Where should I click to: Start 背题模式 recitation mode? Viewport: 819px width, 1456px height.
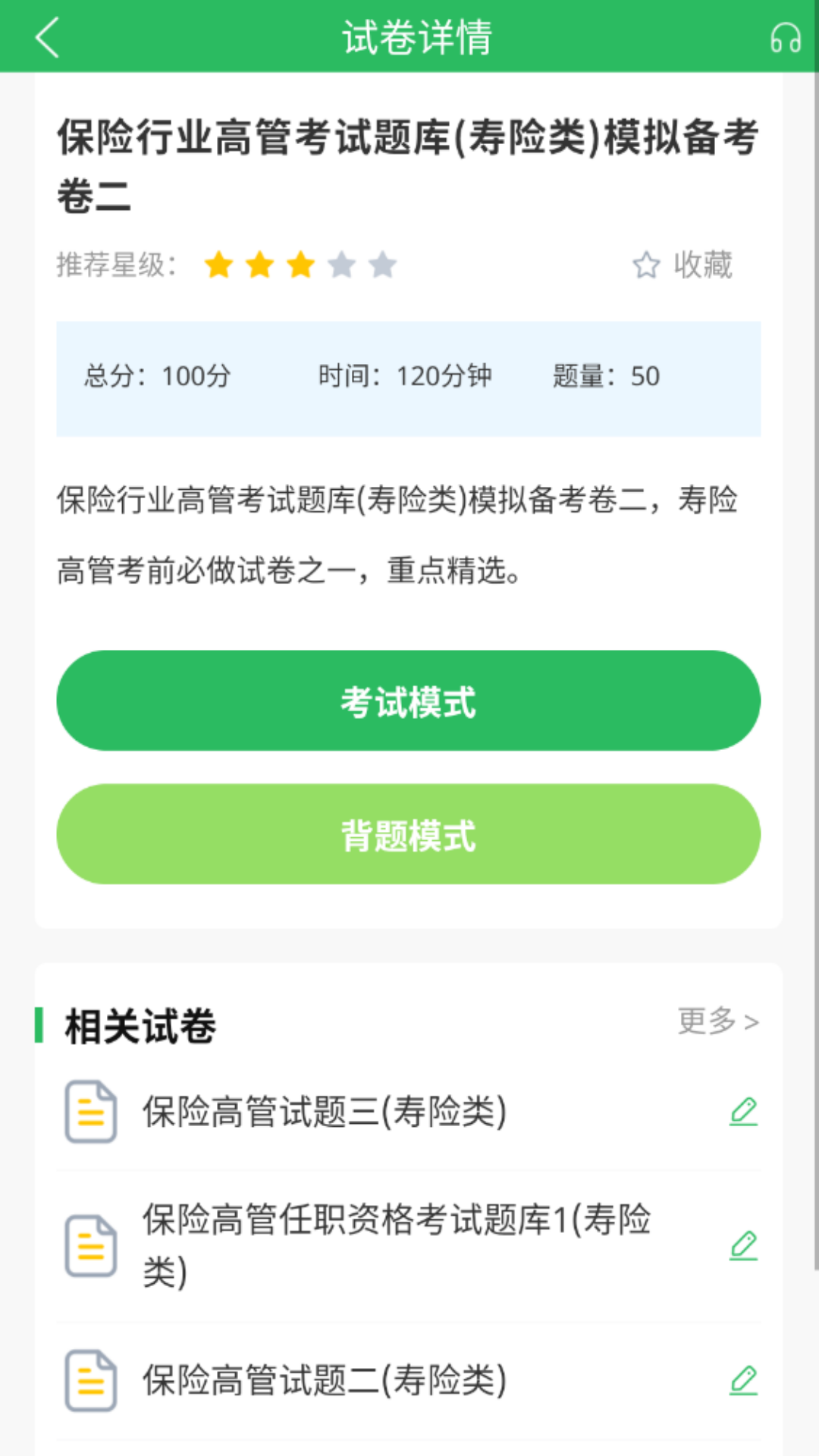pyautogui.click(x=409, y=834)
